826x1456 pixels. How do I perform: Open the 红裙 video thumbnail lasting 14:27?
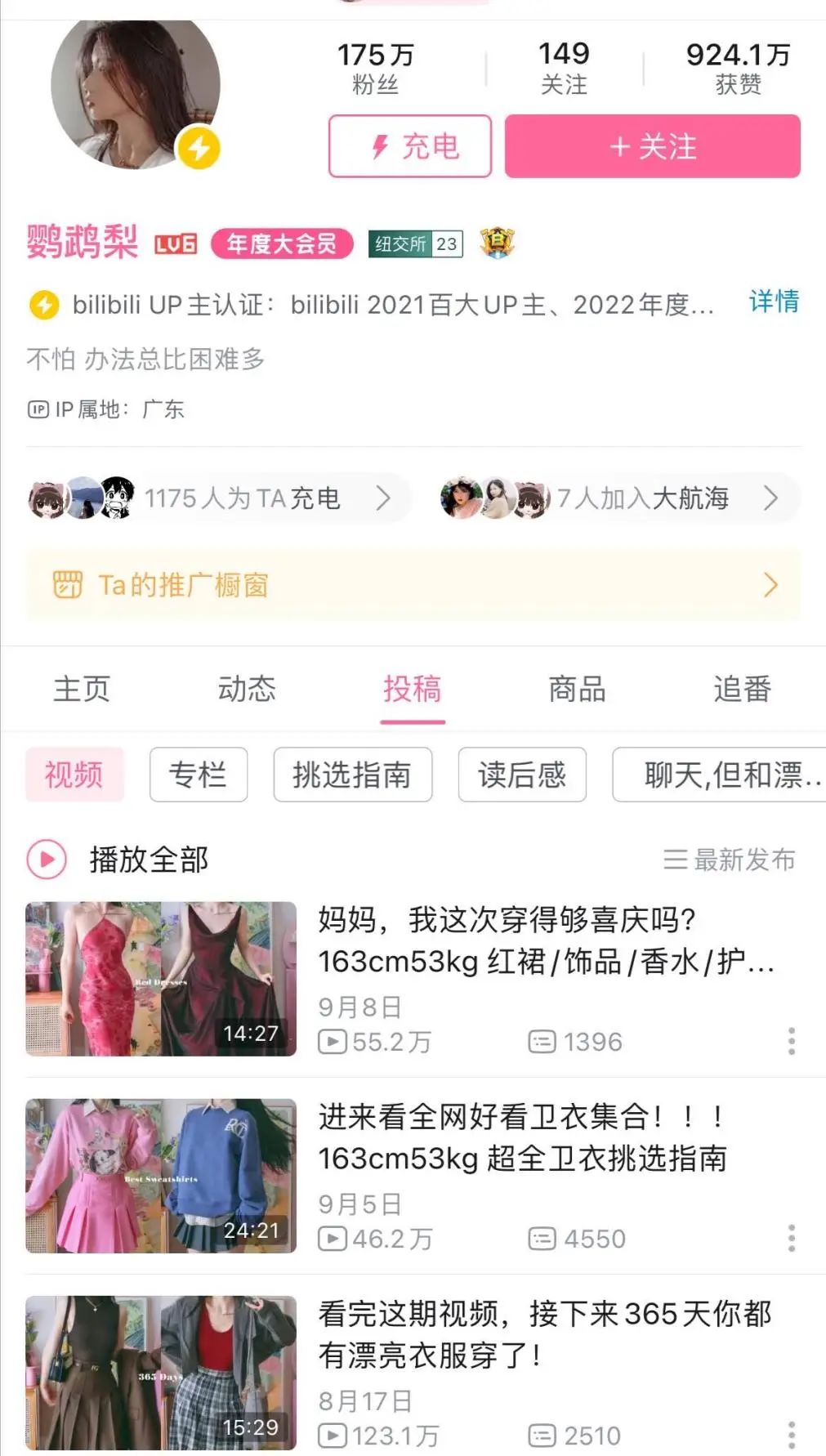pyautogui.click(x=161, y=979)
